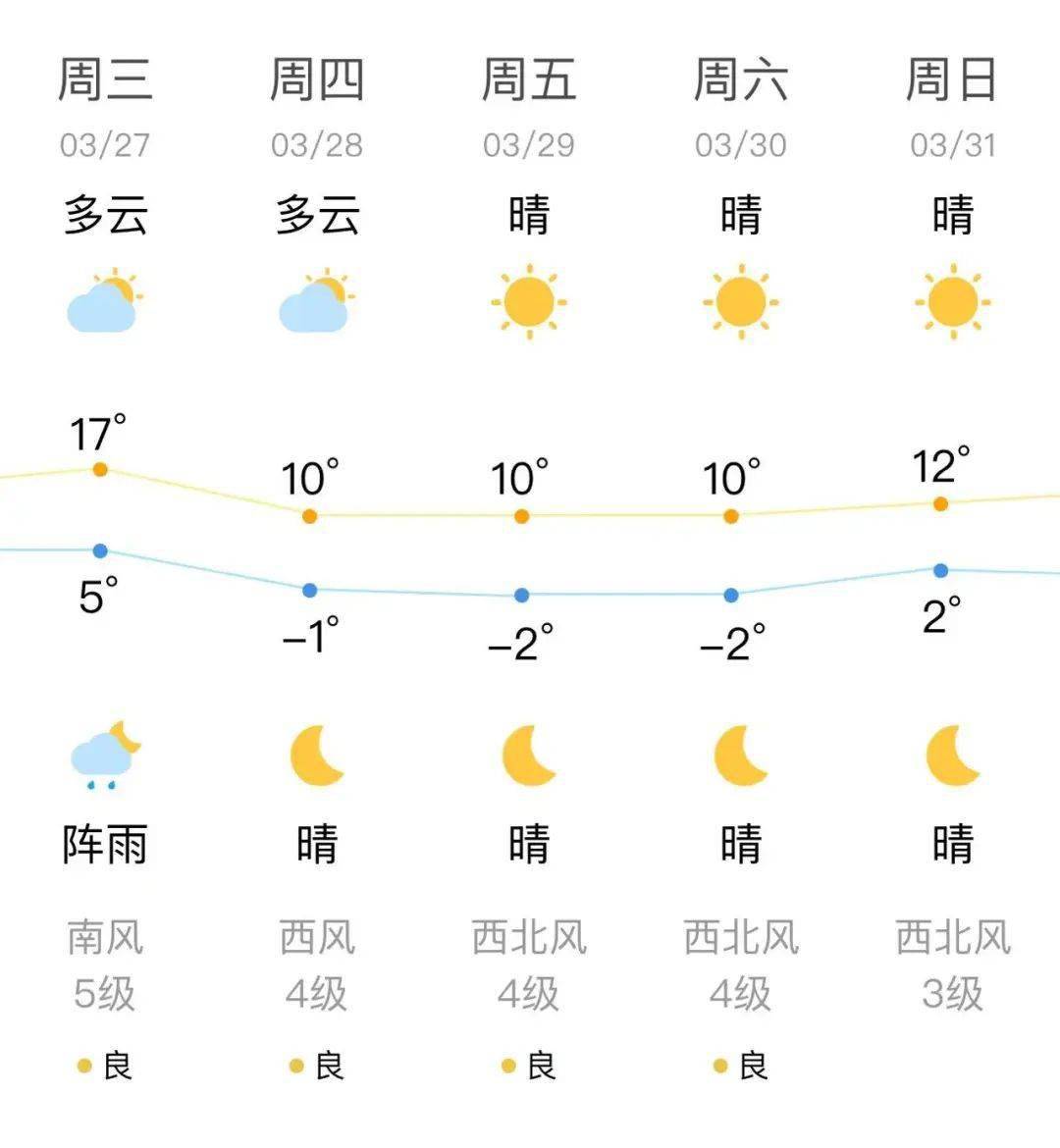Click the partly cloudy icon under 周三
This screenshot has height=1148, width=1060.
pos(105,302)
